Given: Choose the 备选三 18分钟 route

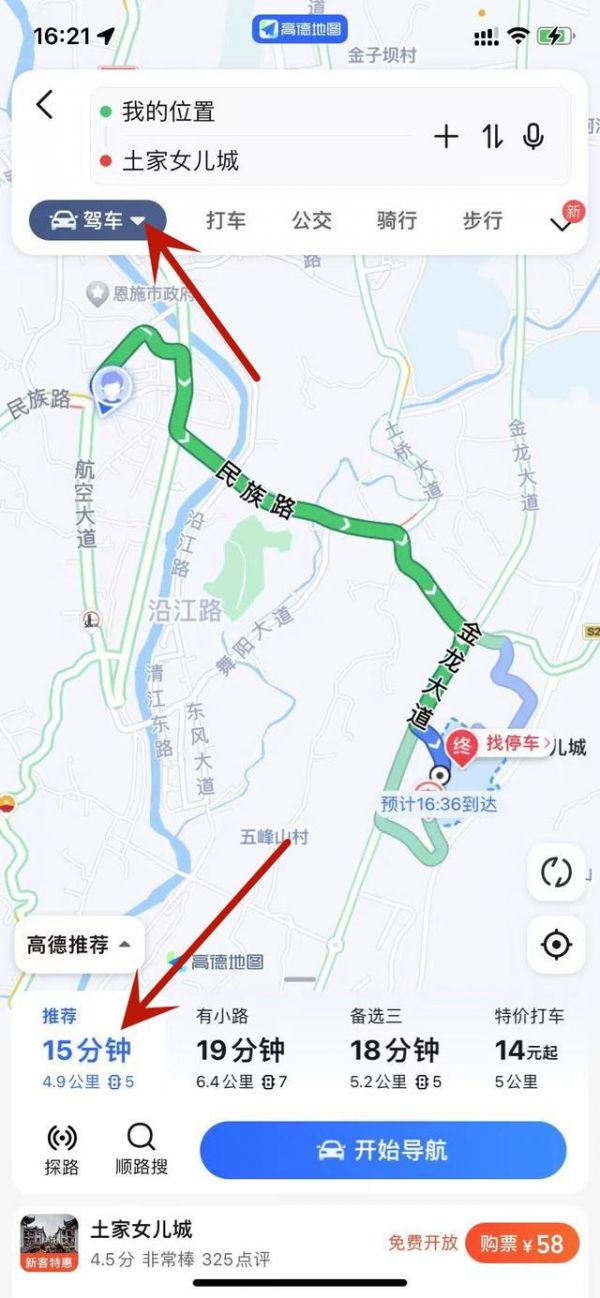Looking at the screenshot, I should tap(394, 1048).
